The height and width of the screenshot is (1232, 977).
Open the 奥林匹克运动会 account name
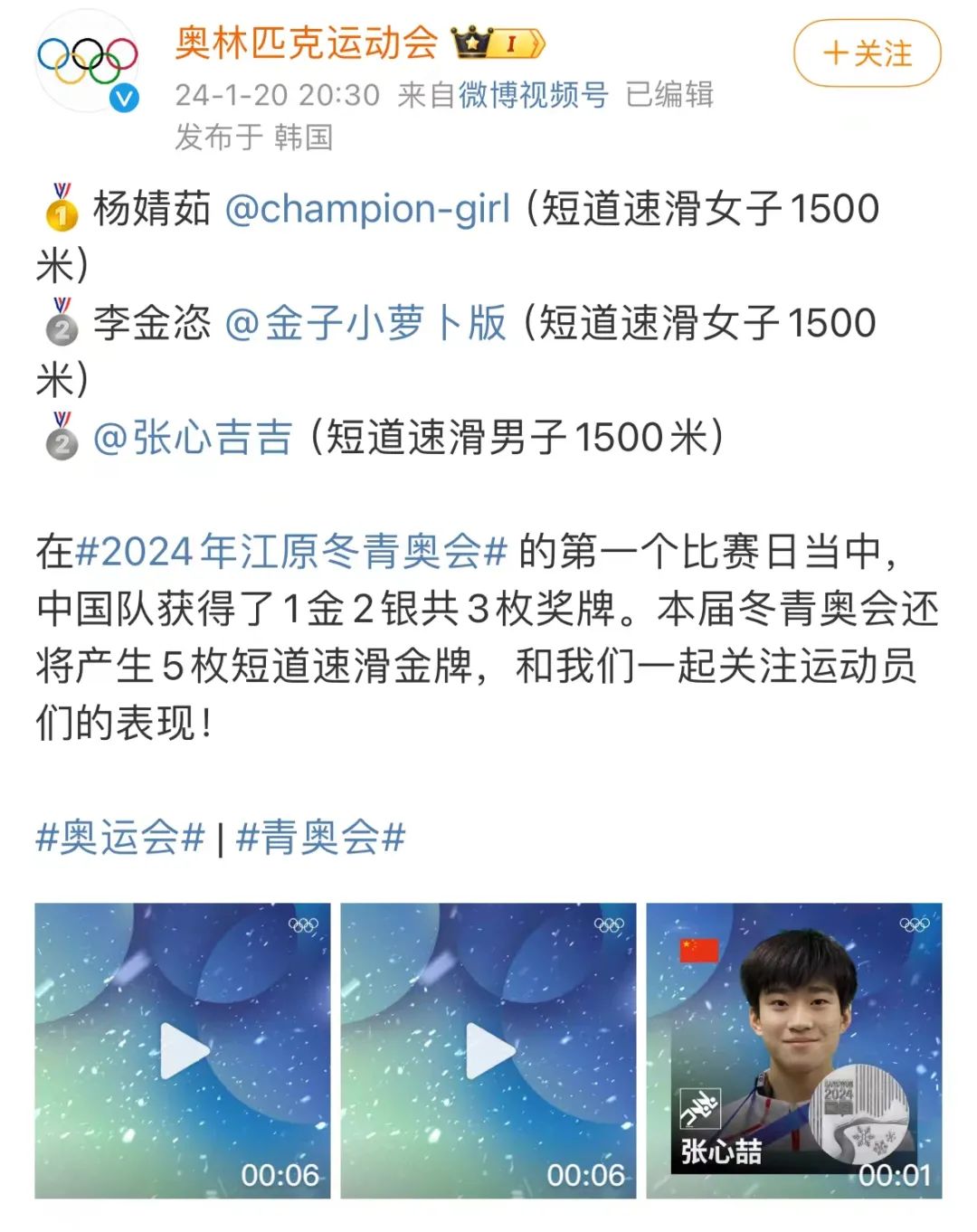click(x=307, y=43)
